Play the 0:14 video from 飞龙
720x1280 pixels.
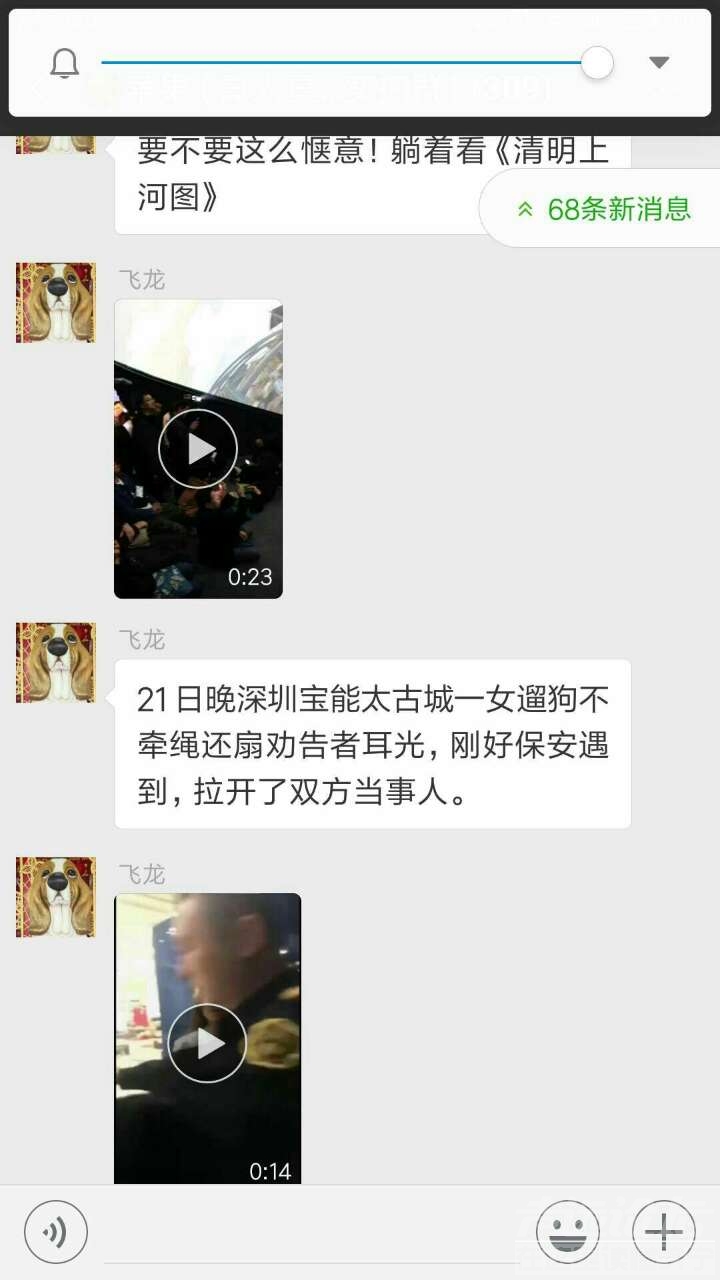tap(207, 1043)
